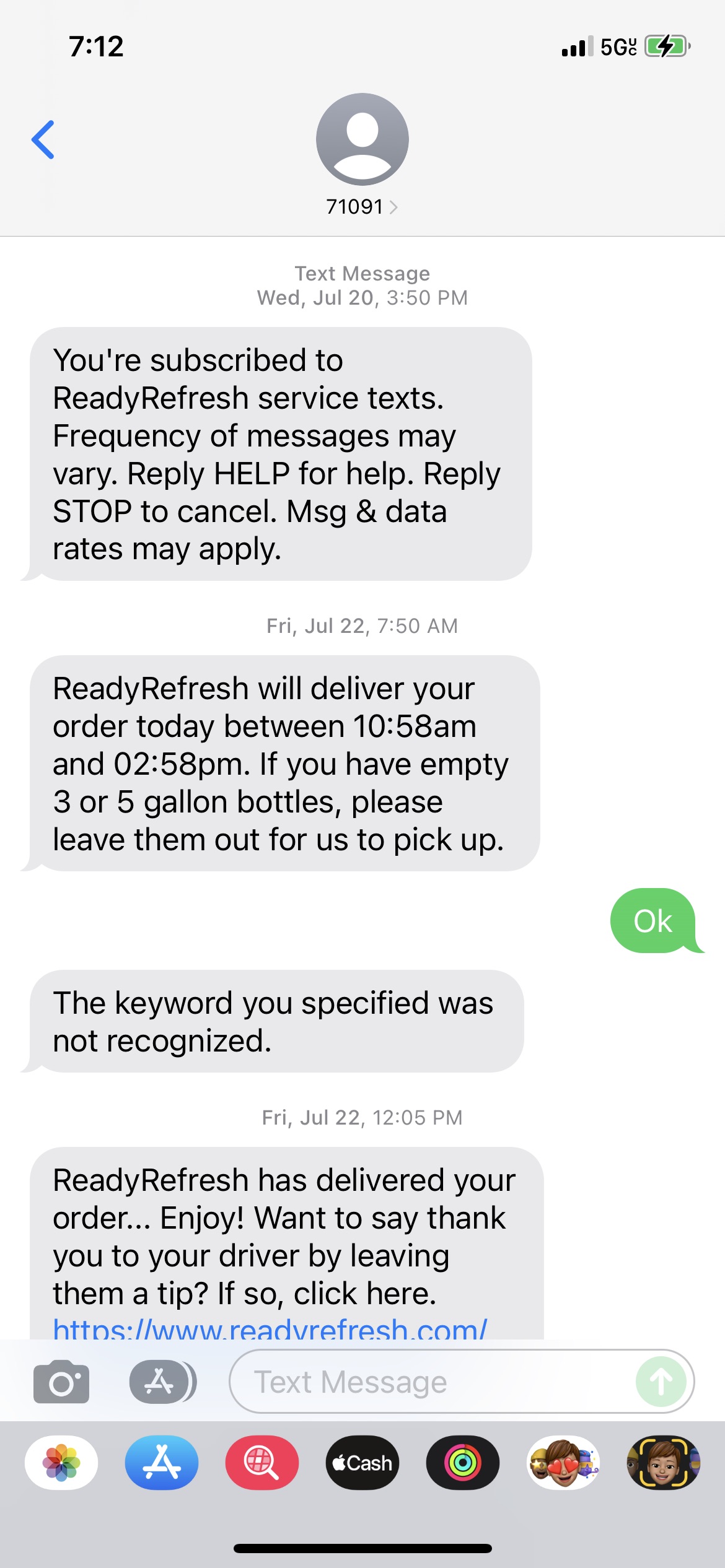
Task: Open the Fitness activity rings app
Action: 463,1463
